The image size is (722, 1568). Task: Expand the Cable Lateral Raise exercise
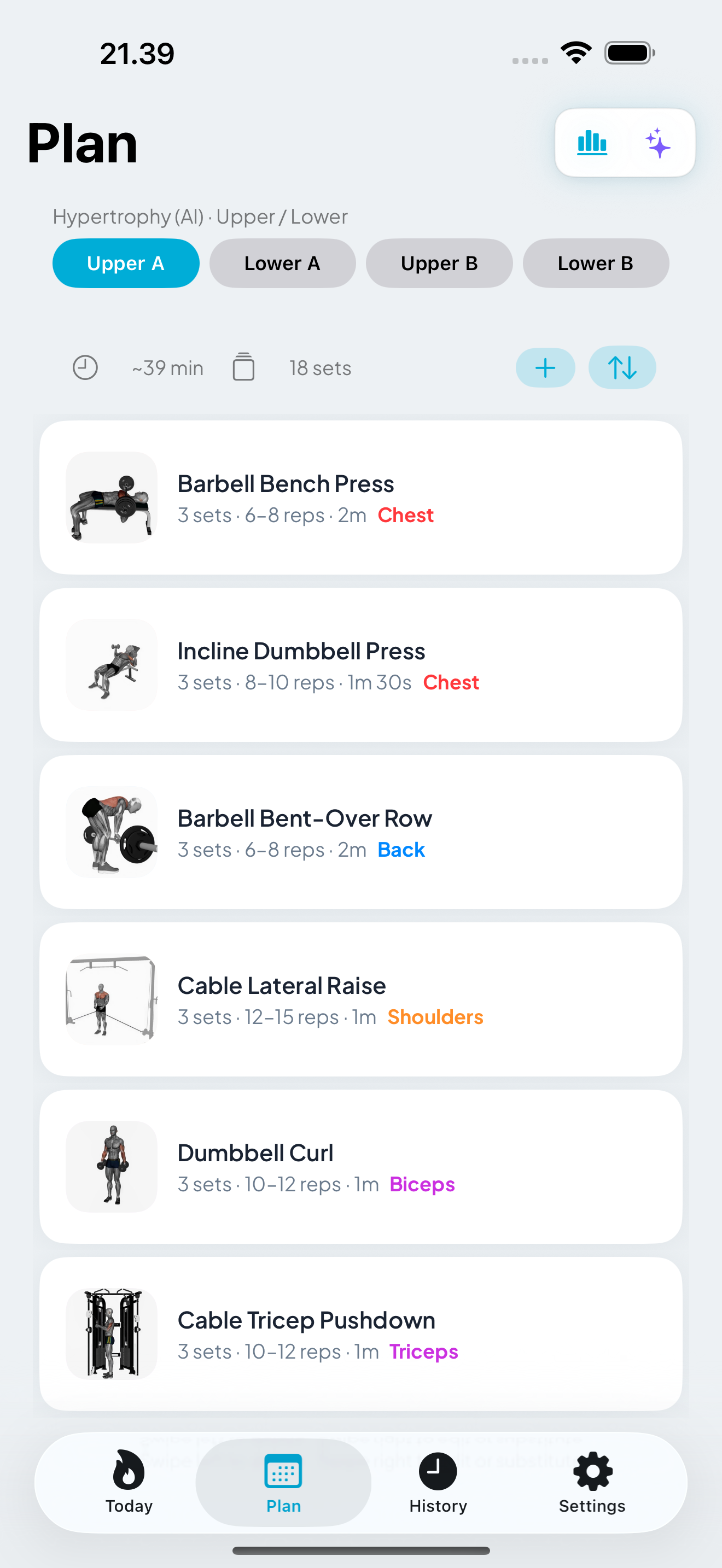coord(361,1000)
